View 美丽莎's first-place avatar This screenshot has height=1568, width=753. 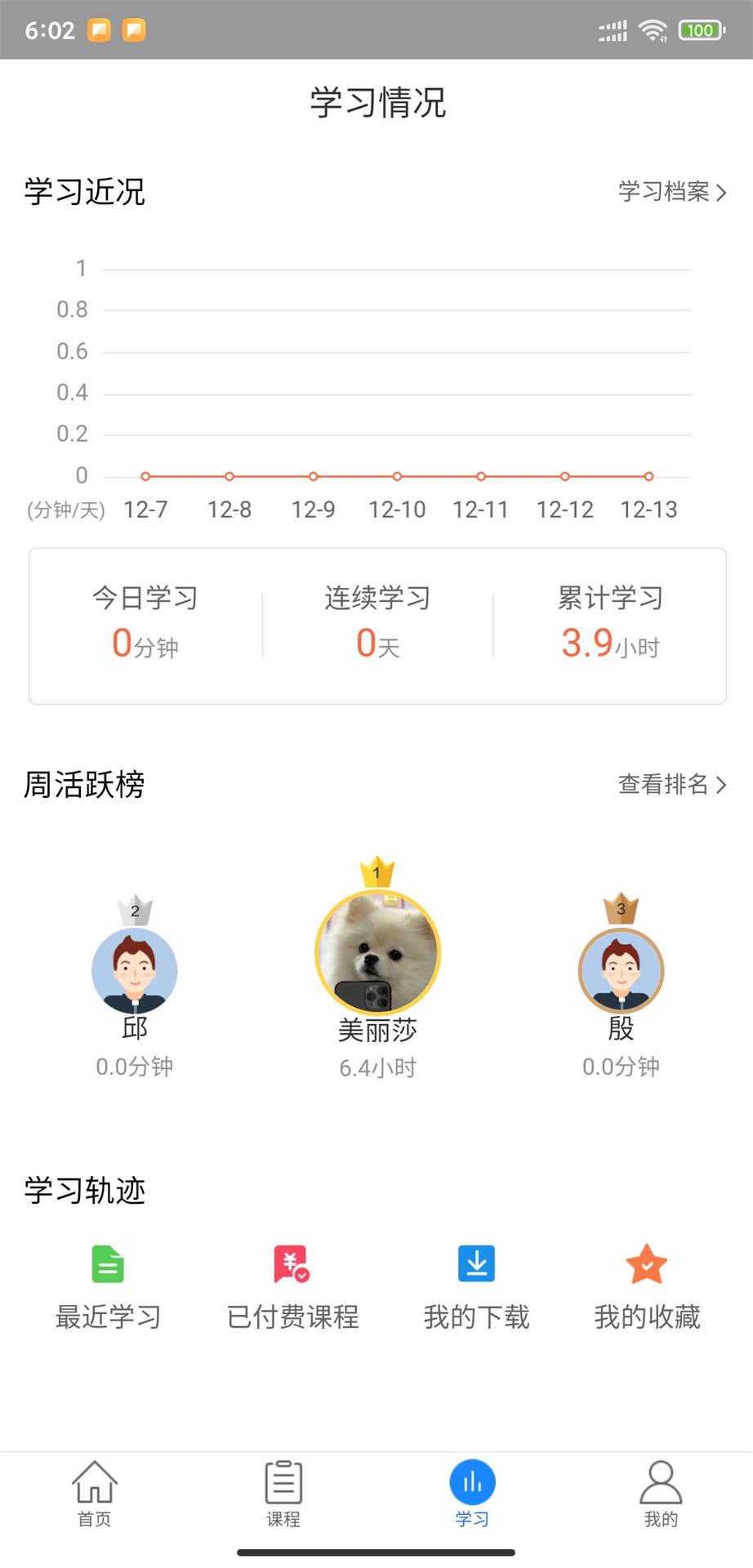(x=377, y=953)
